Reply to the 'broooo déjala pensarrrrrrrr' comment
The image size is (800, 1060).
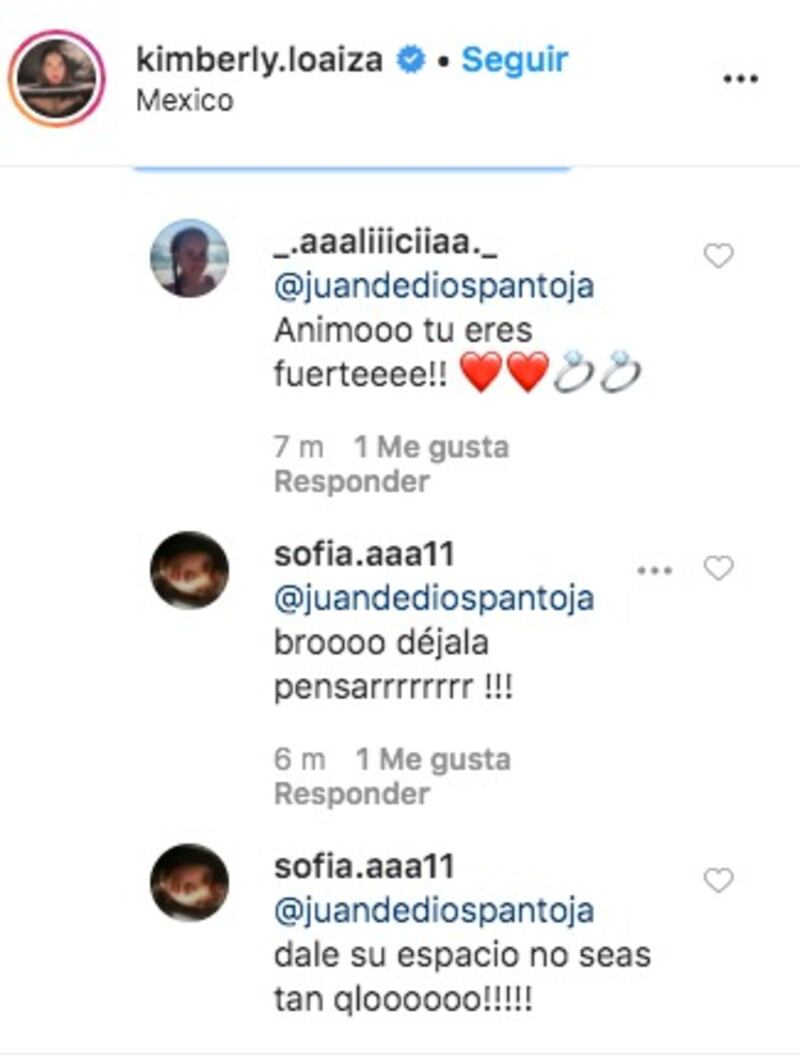351,794
